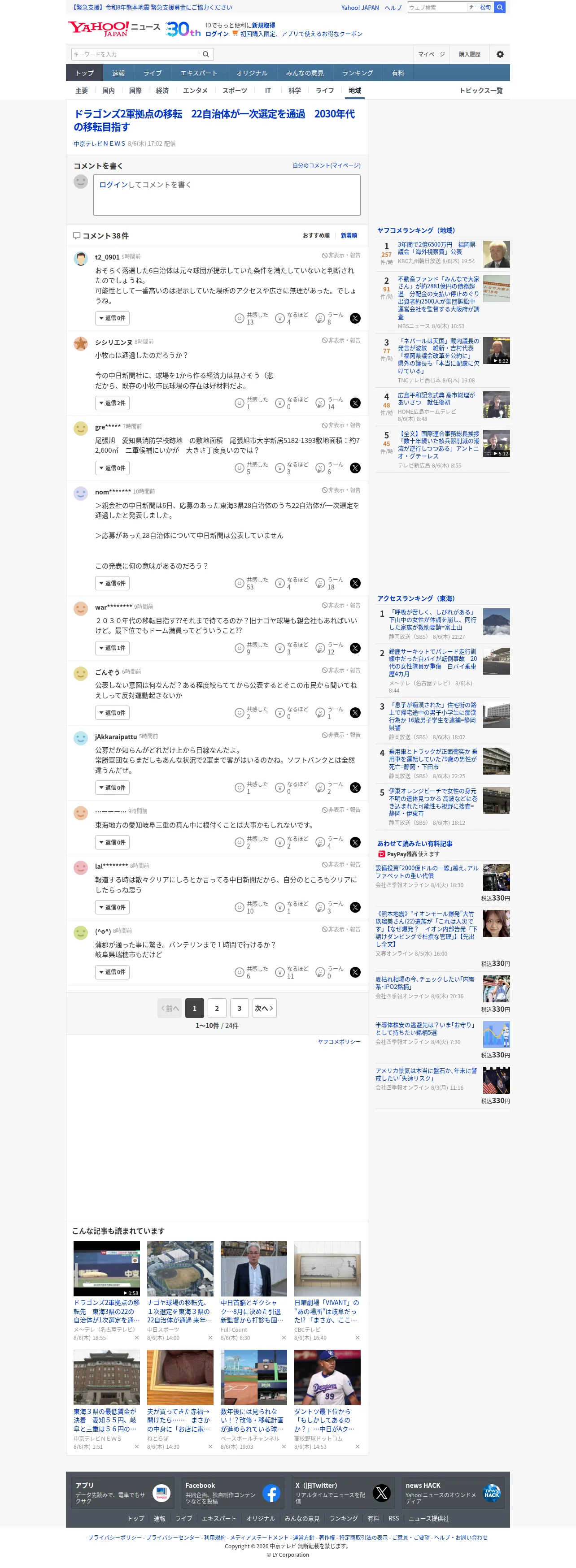Viewport: 576px width, 1568px height.
Task: Select the スポーツ category
Action: [x=235, y=91]
